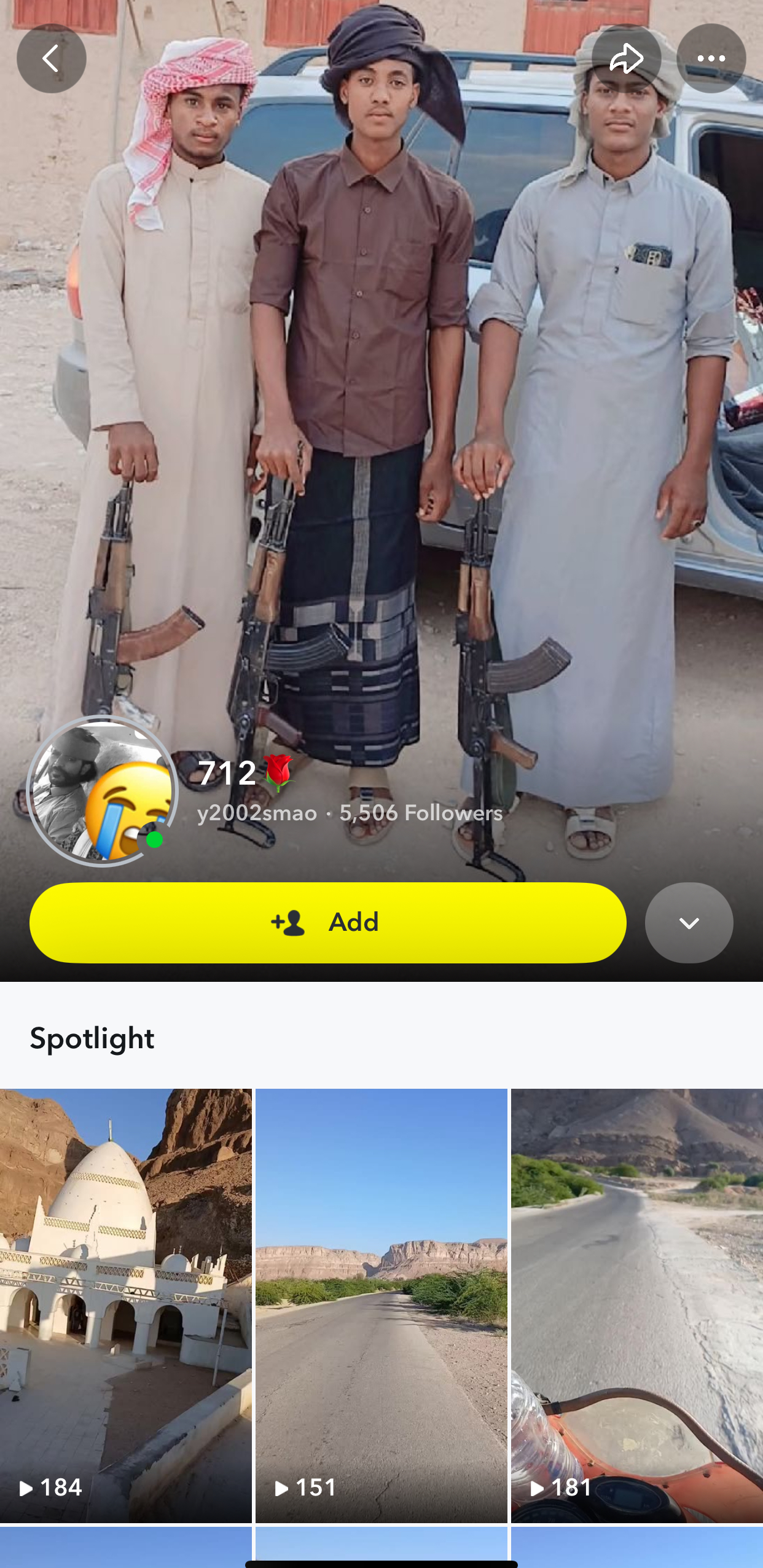Screen dimensions: 763x1568
Task: Play the Spotlight video with 151 views
Action: 381,1305
